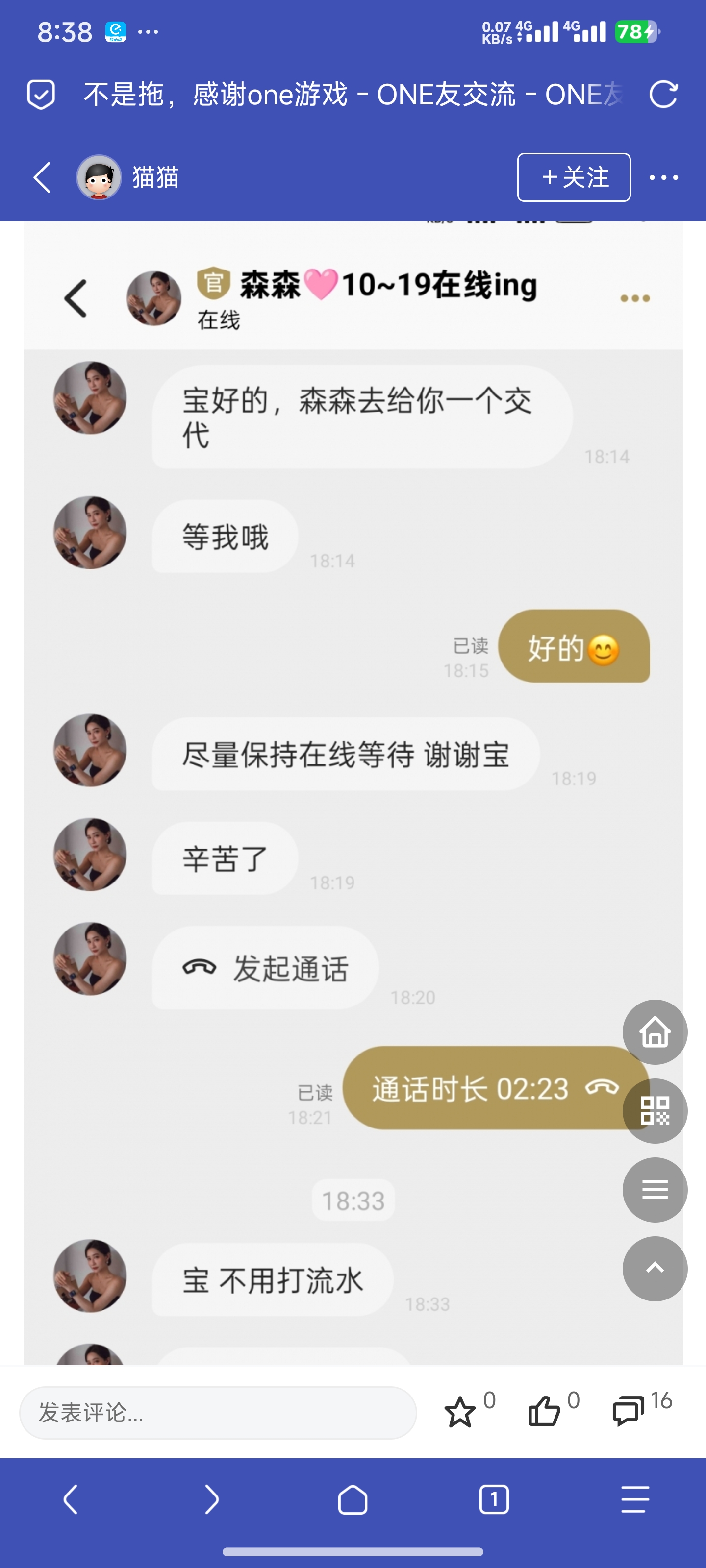Viewport: 706px width, 1568px height.
Task: Go back from 猫猫's post
Action: click(42, 178)
